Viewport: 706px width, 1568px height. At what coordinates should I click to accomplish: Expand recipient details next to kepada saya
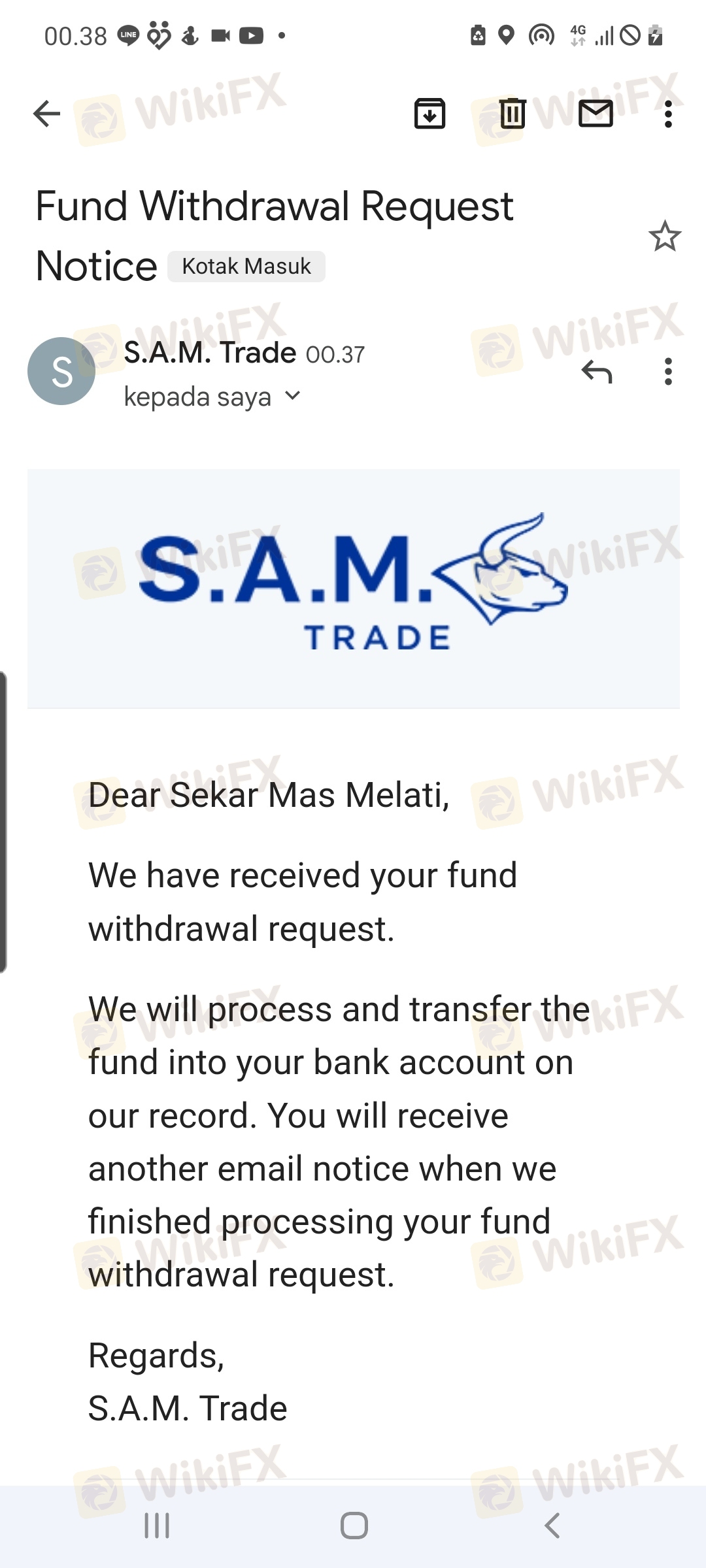pyautogui.click(x=294, y=396)
